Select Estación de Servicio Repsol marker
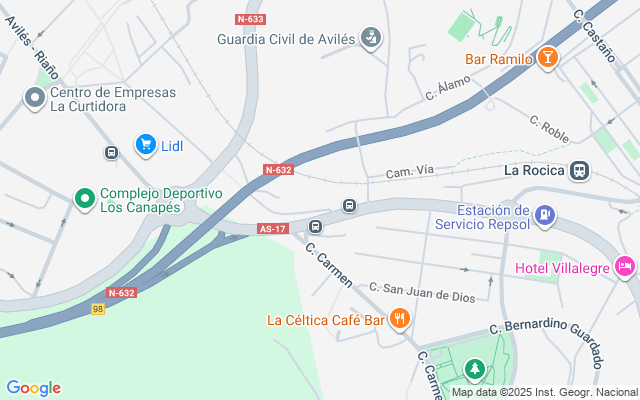Image resolution: width=640 pixels, height=400 pixels. click(544, 213)
